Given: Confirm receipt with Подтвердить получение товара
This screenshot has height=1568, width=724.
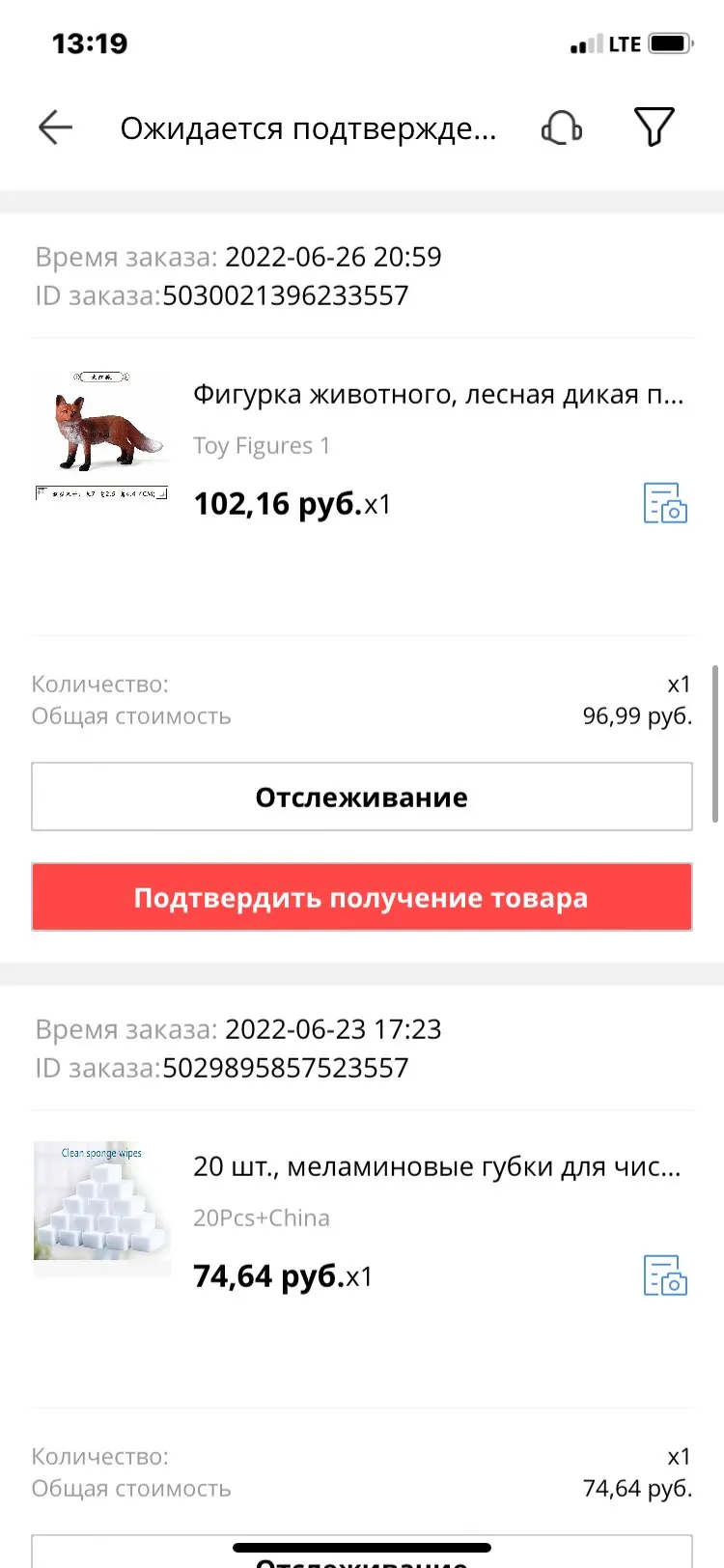Looking at the screenshot, I should point(362,898).
